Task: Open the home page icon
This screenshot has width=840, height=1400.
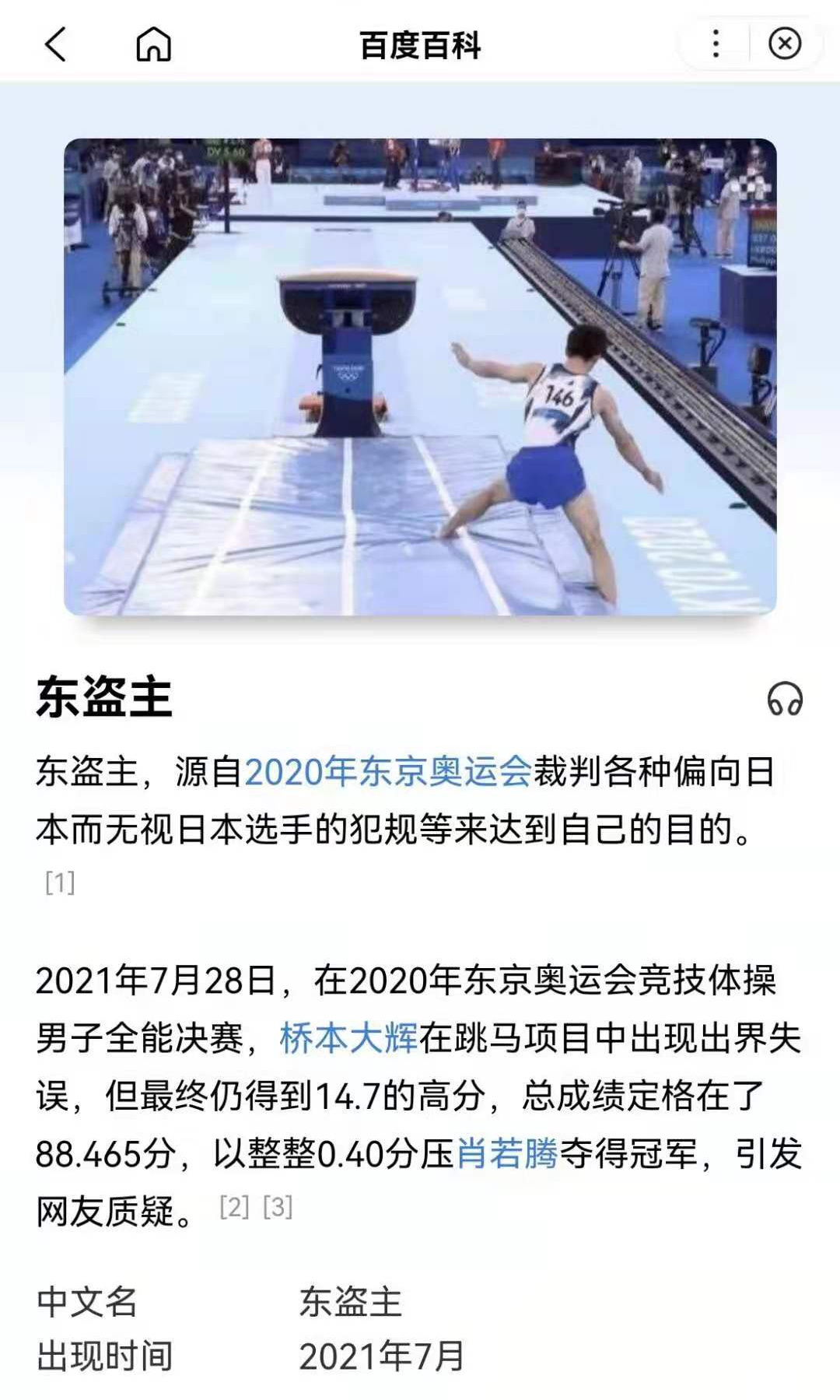Action: pyautogui.click(x=153, y=44)
